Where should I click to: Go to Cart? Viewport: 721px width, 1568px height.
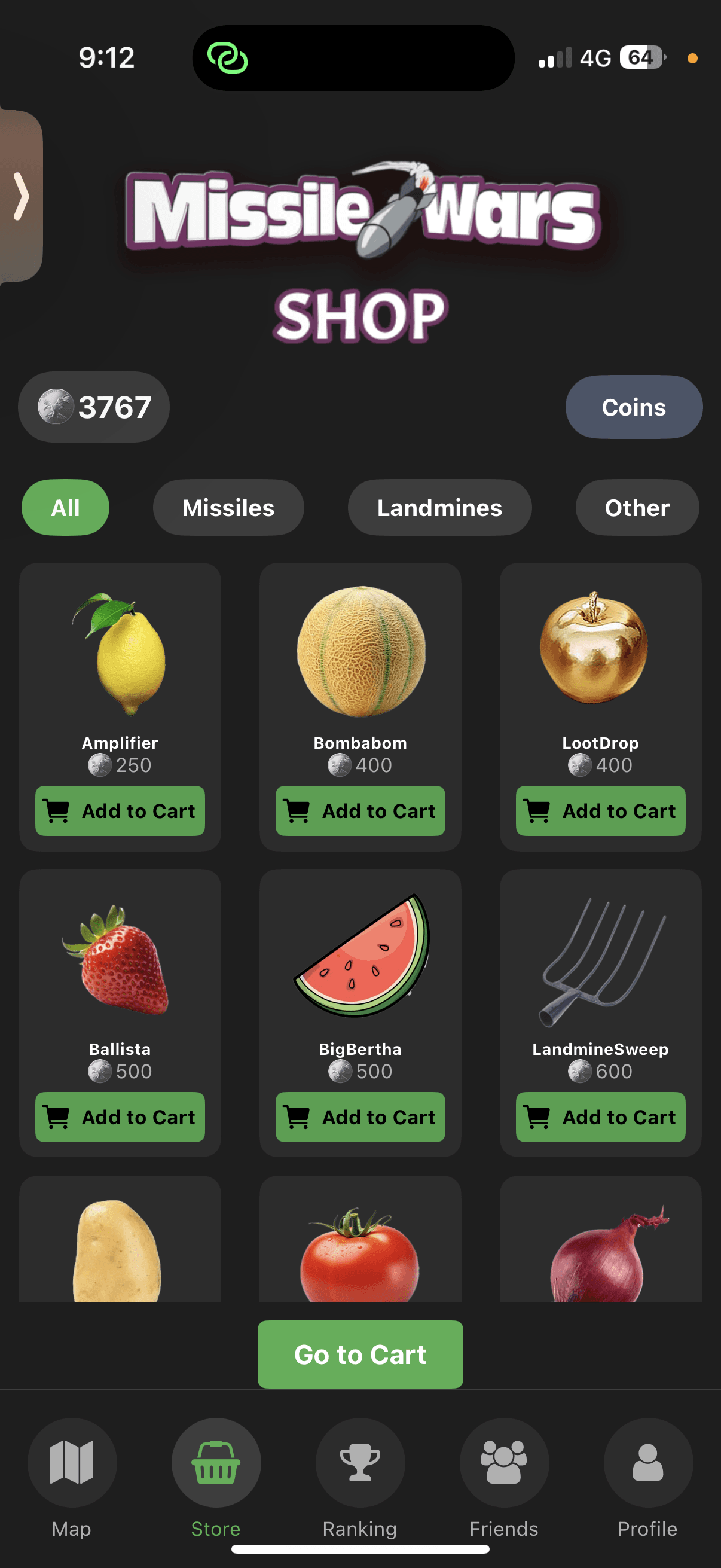click(x=360, y=1355)
